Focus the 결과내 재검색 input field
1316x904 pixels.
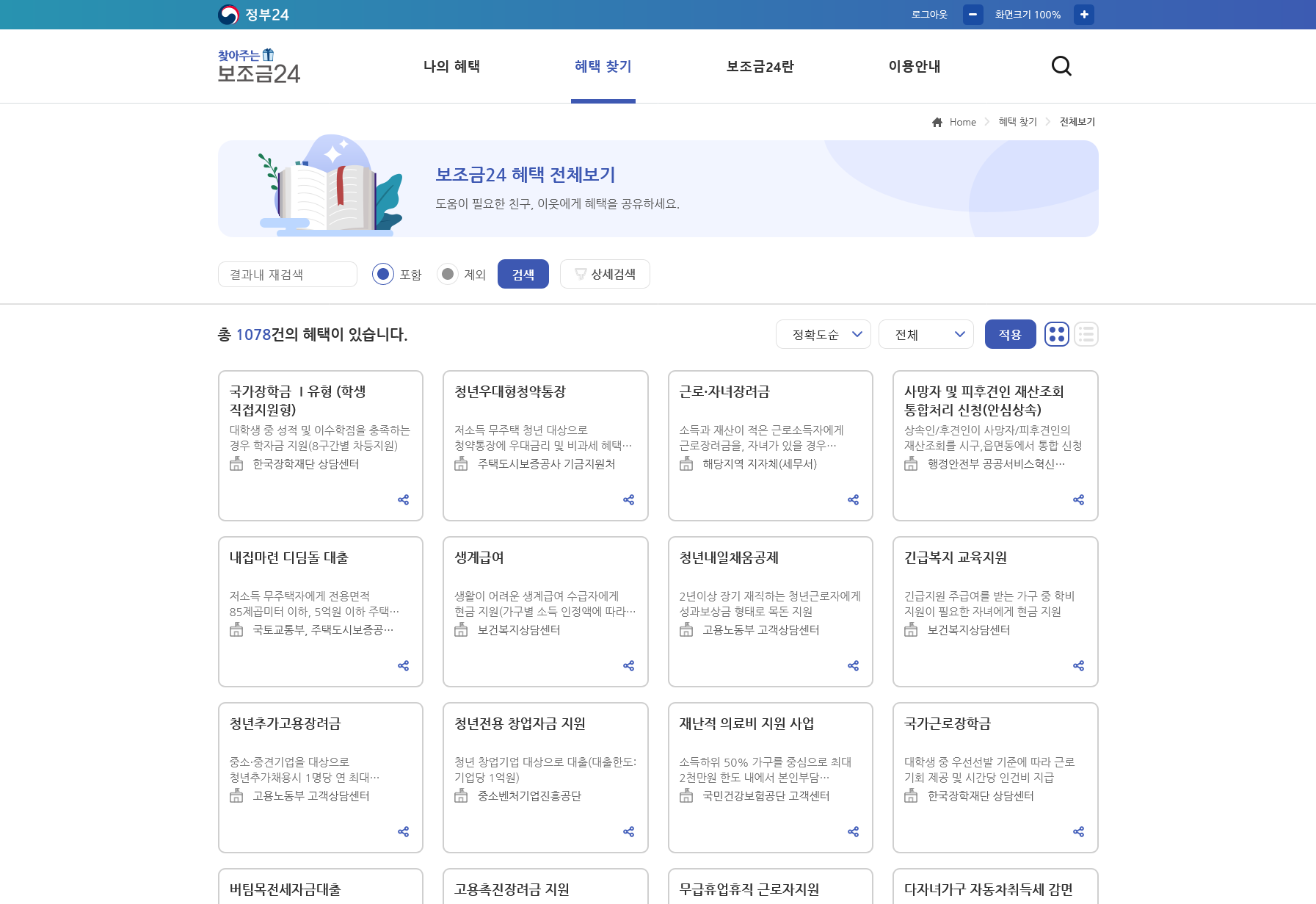coord(287,275)
